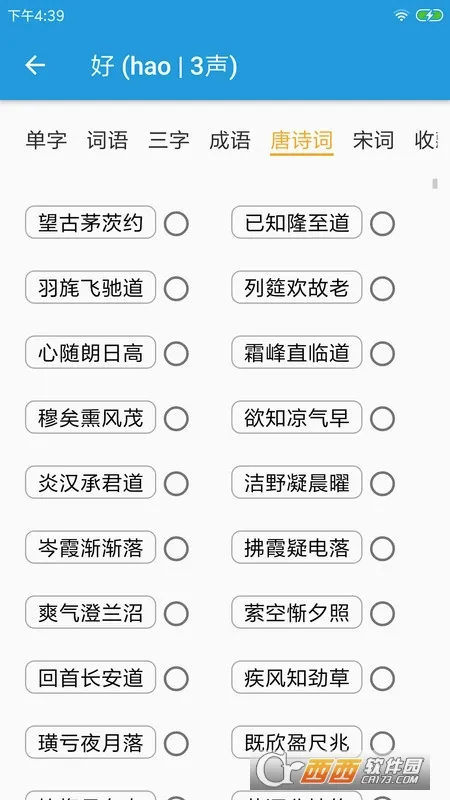Select the circle beside 疾风知劲草

[x=383, y=679]
